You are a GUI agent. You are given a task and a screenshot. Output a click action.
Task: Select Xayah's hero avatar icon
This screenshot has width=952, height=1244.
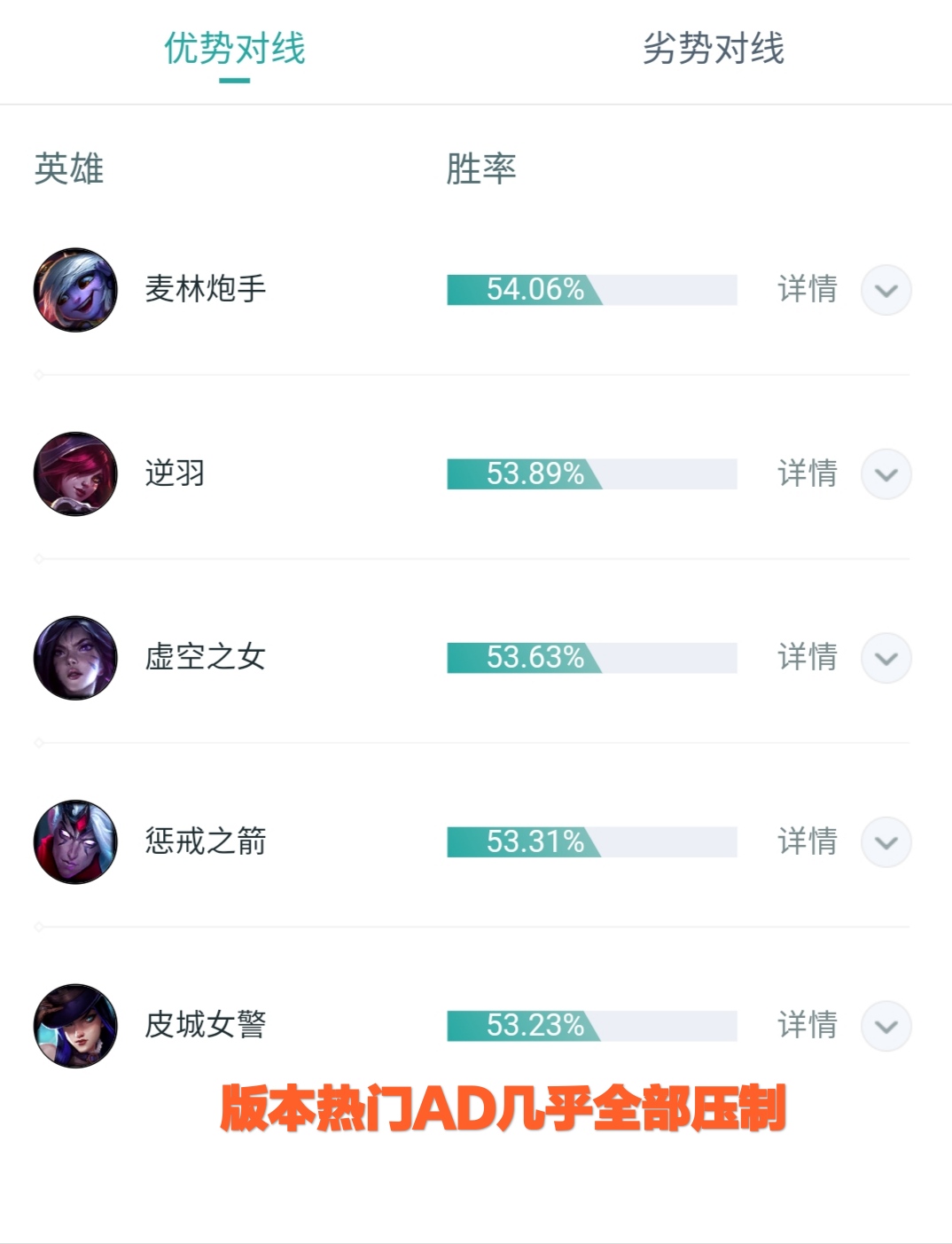75,473
